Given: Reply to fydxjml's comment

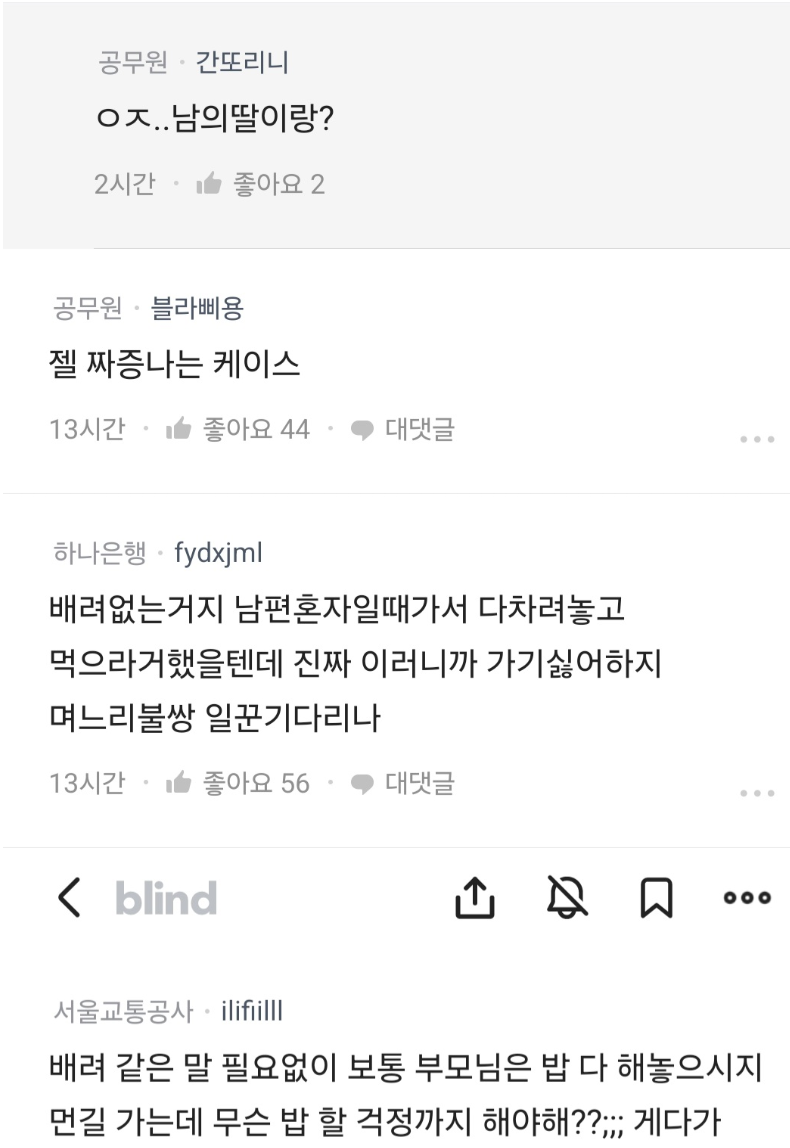Looking at the screenshot, I should coord(402,782).
